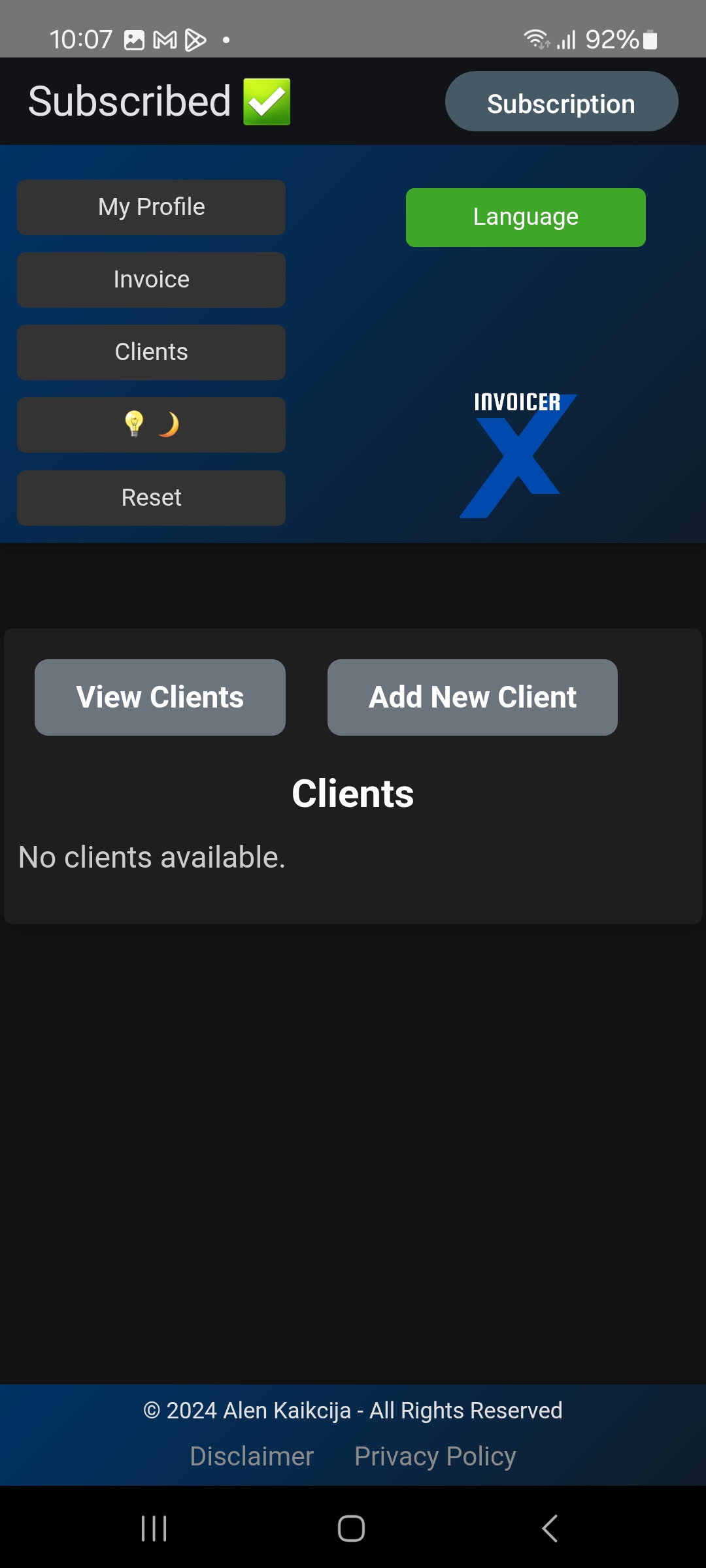Tap the Reset button
The image size is (706, 1568).
(151, 498)
